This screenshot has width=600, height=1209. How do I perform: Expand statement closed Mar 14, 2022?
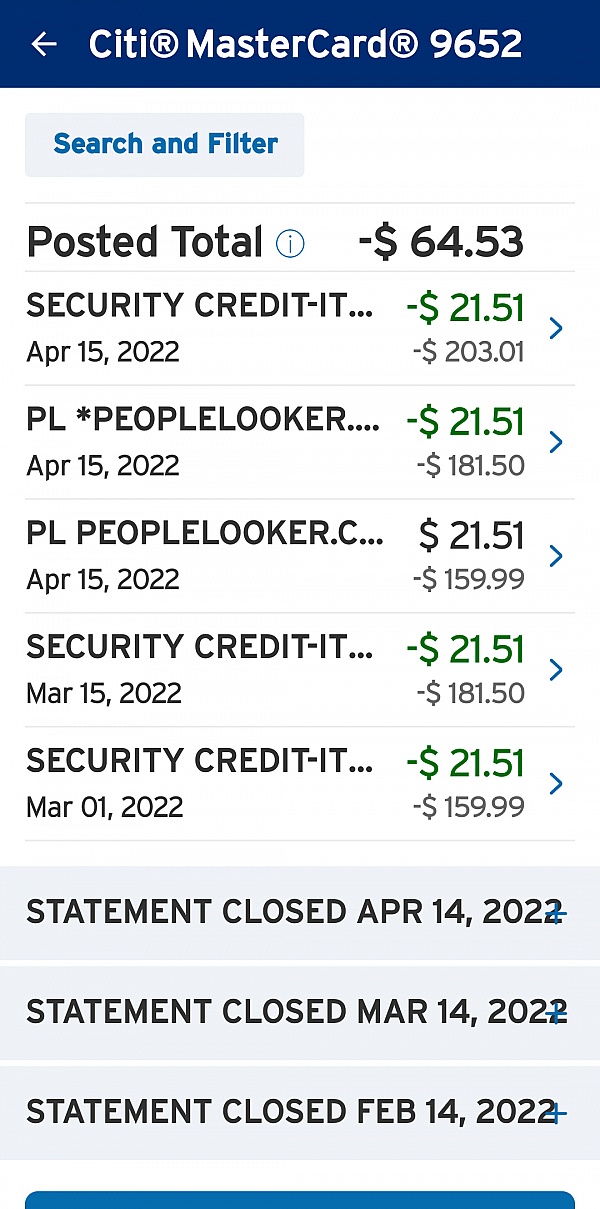(x=557, y=1012)
